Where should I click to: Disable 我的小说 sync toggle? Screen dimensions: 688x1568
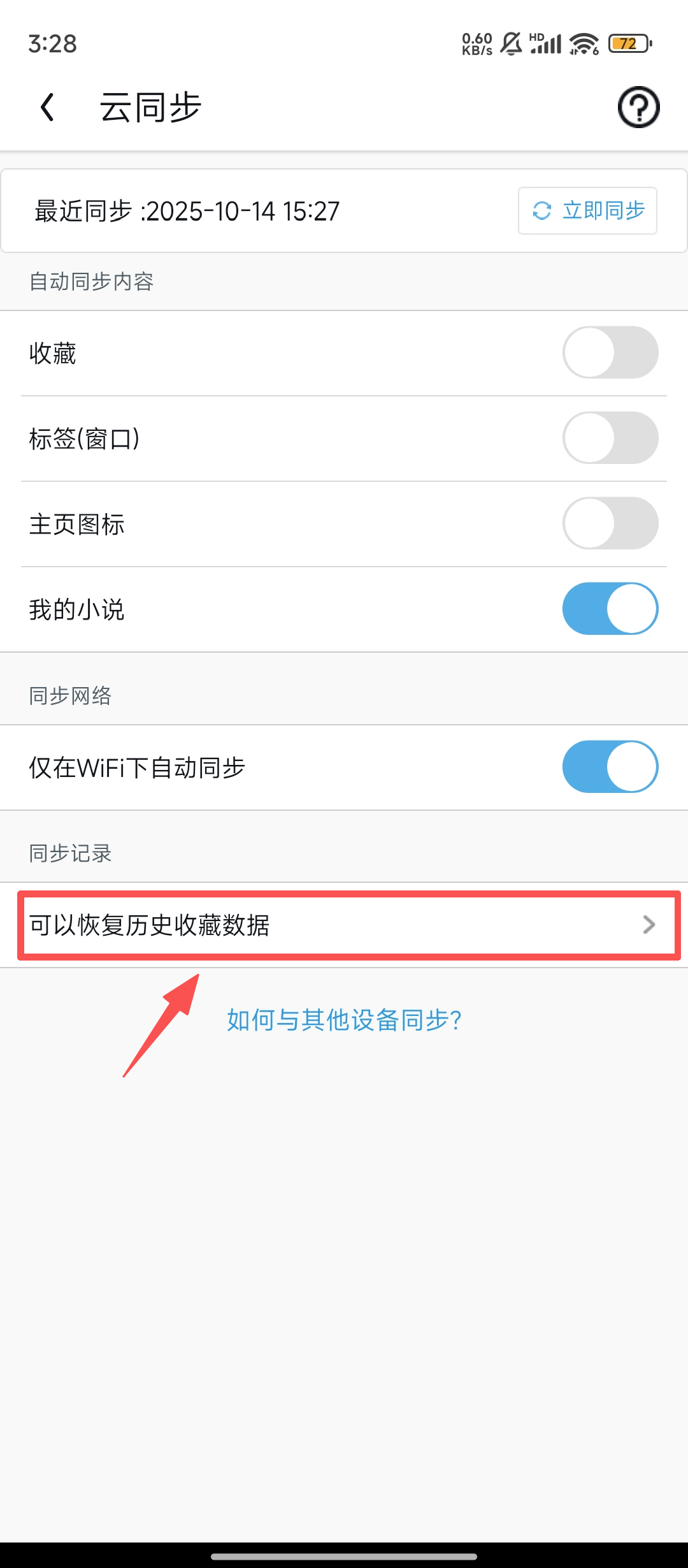(x=610, y=609)
